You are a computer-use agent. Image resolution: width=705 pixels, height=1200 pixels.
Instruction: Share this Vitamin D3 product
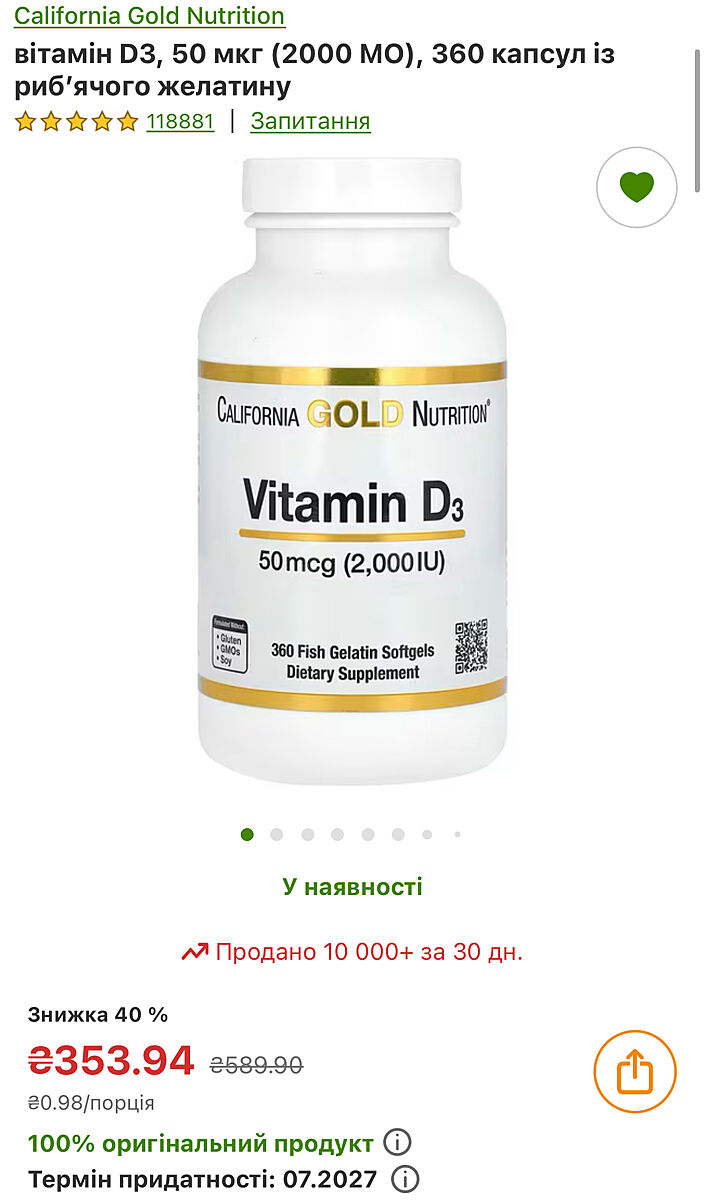[635, 1072]
